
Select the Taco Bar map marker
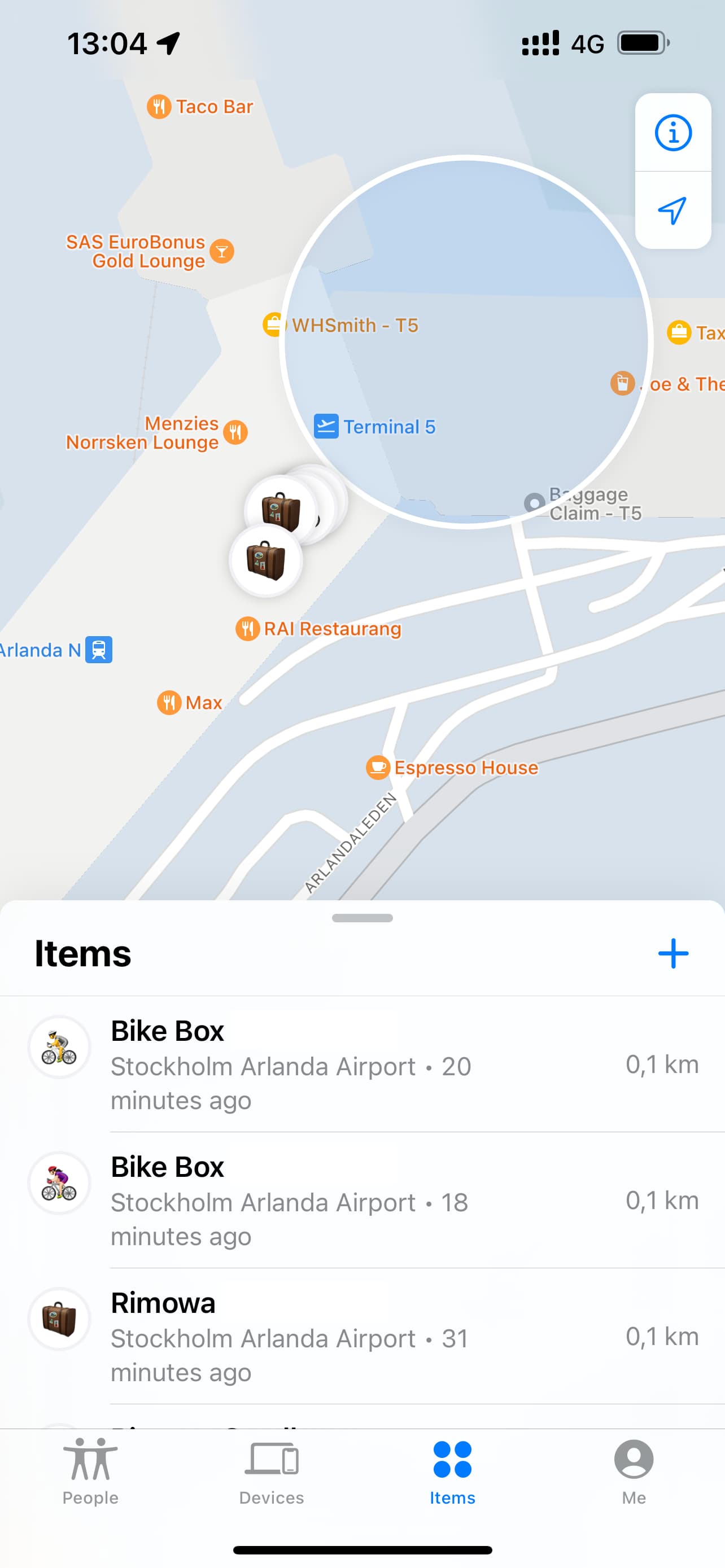pos(200,107)
